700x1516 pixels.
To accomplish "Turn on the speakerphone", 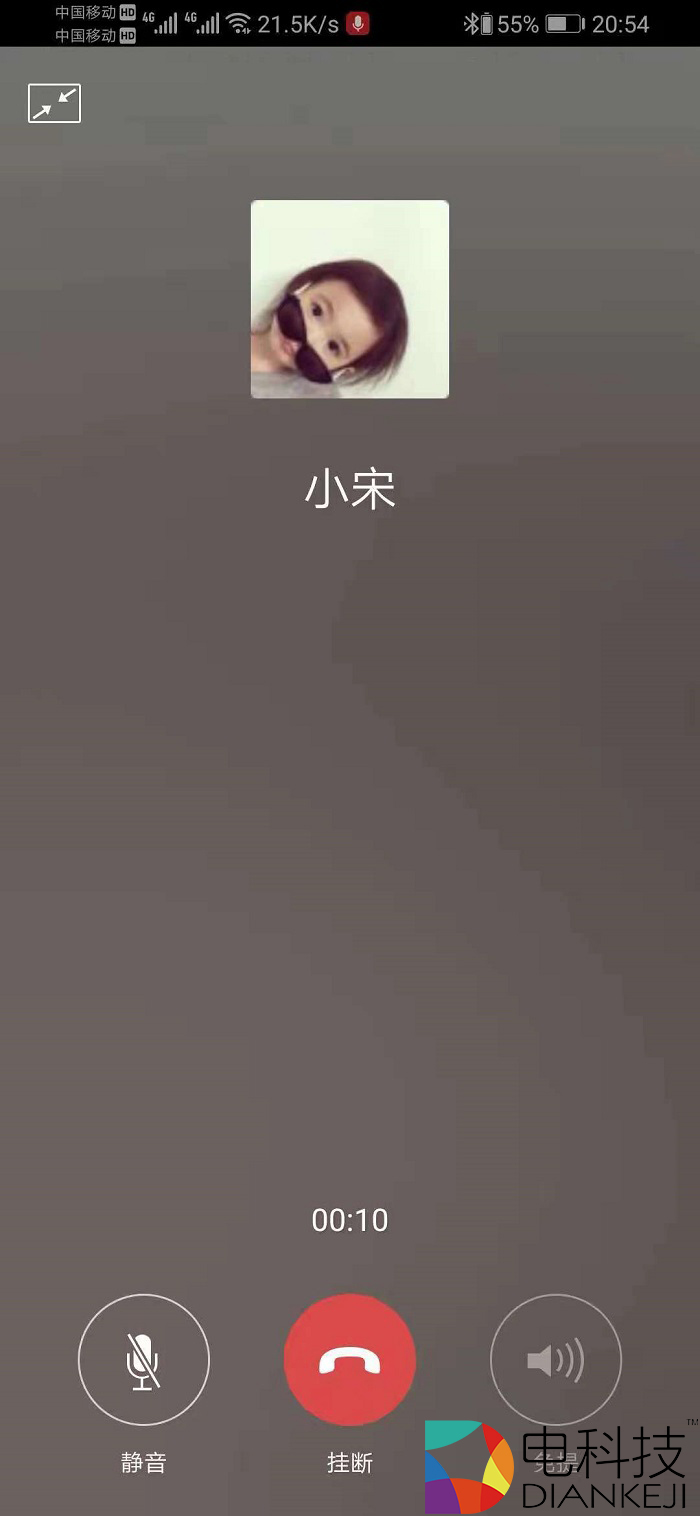I will point(556,1360).
